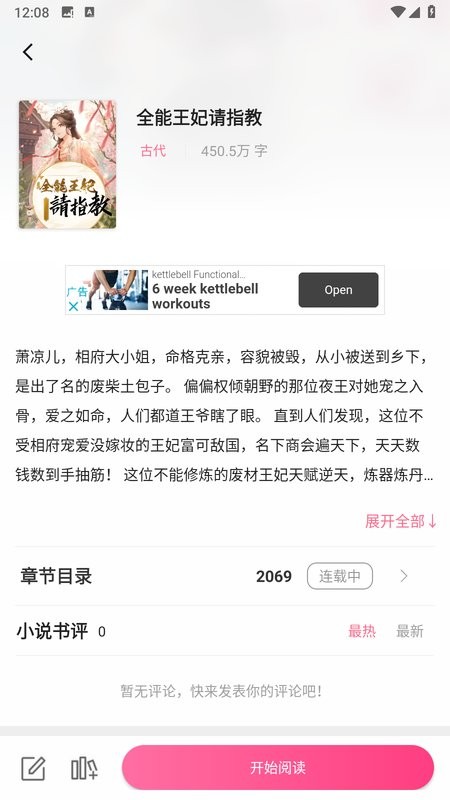450x800 pixels.
Task: Expand the full synopsis via 展开全部
Action: (401, 521)
